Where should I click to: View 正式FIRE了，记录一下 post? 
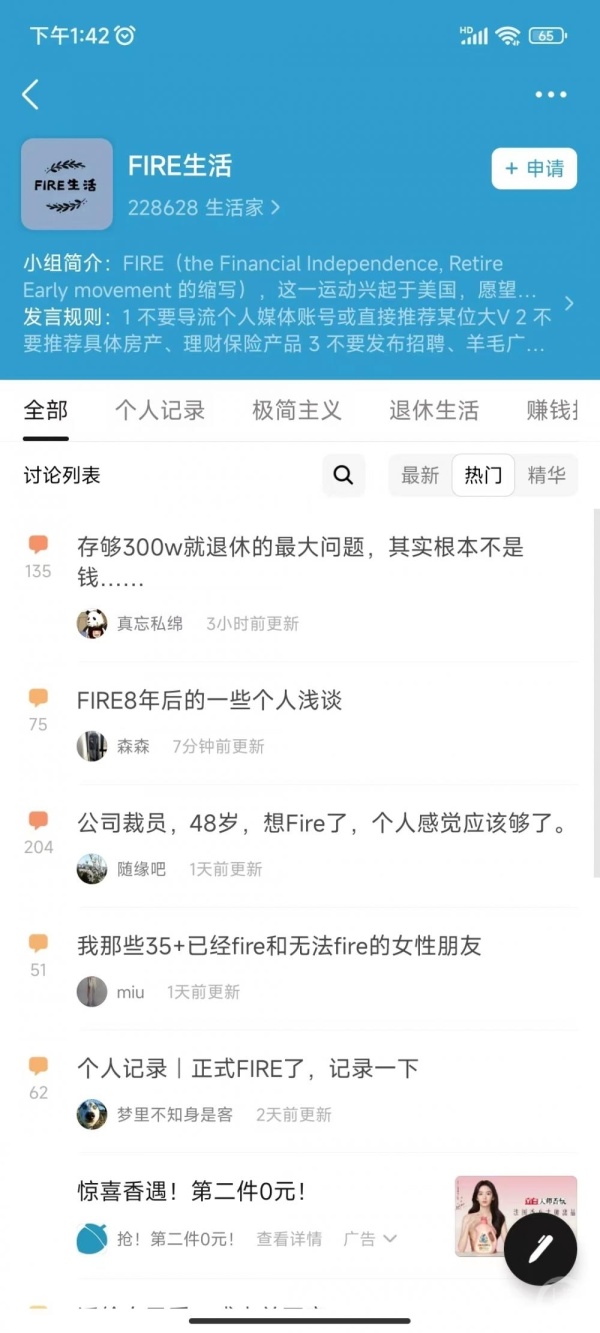[x=248, y=1068]
